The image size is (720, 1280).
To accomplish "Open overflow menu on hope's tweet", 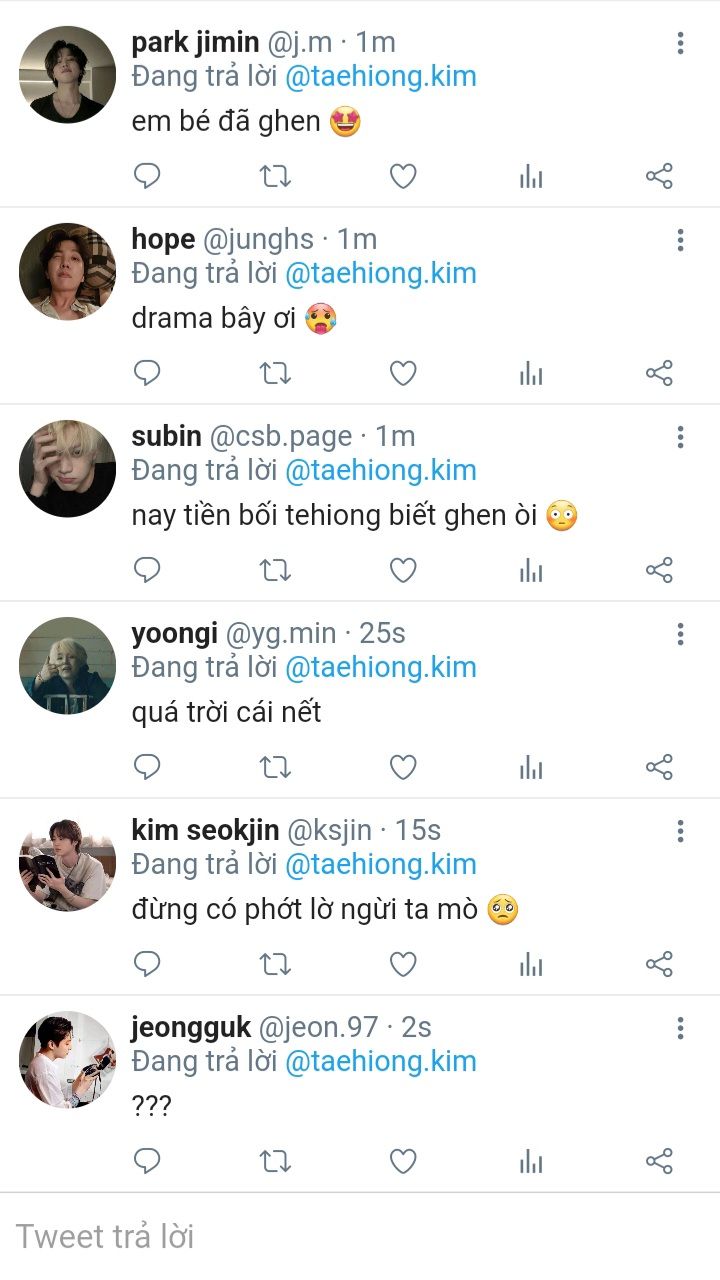I will (x=680, y=240).
